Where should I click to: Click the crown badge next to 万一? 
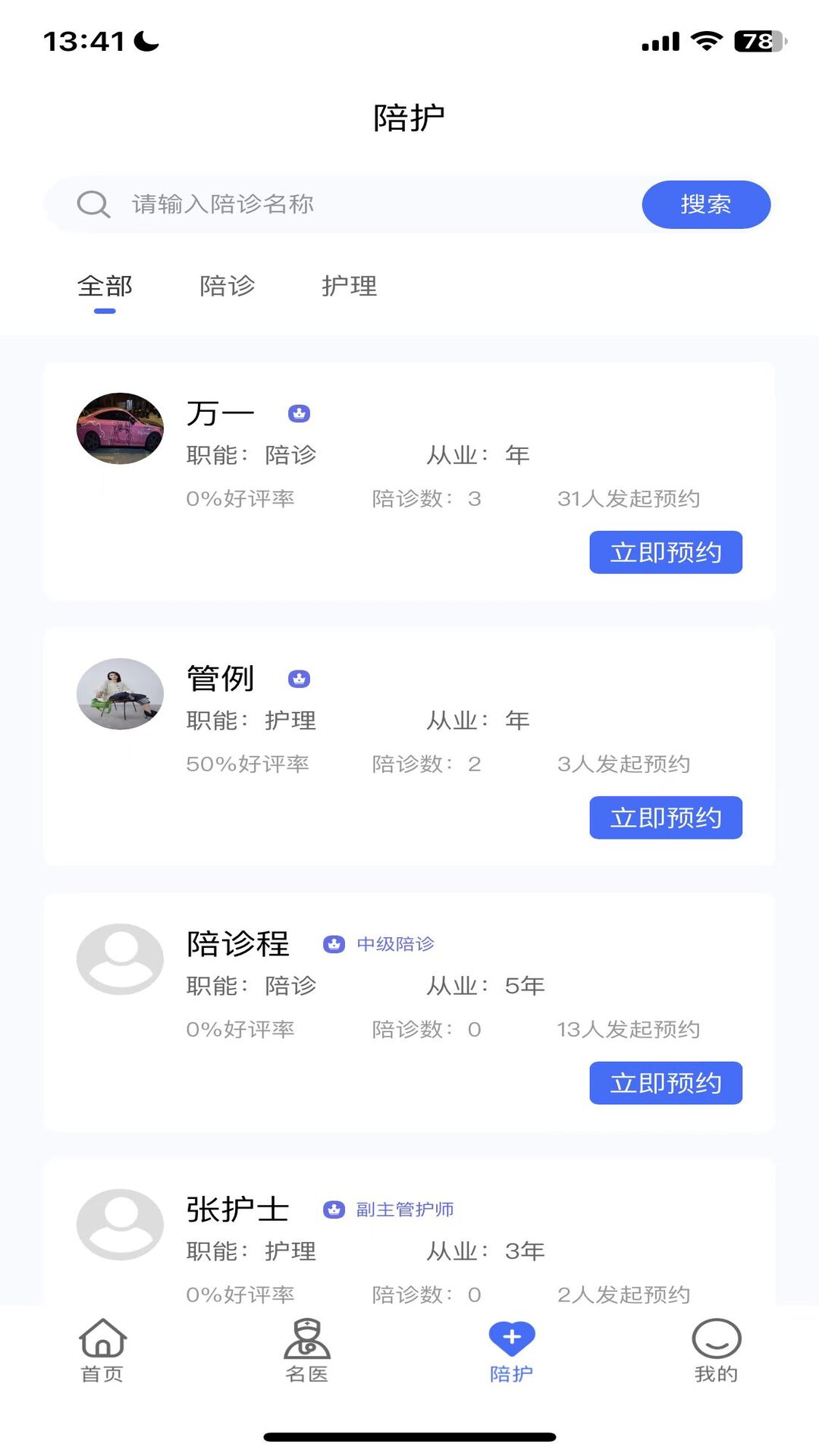point(300,413)
